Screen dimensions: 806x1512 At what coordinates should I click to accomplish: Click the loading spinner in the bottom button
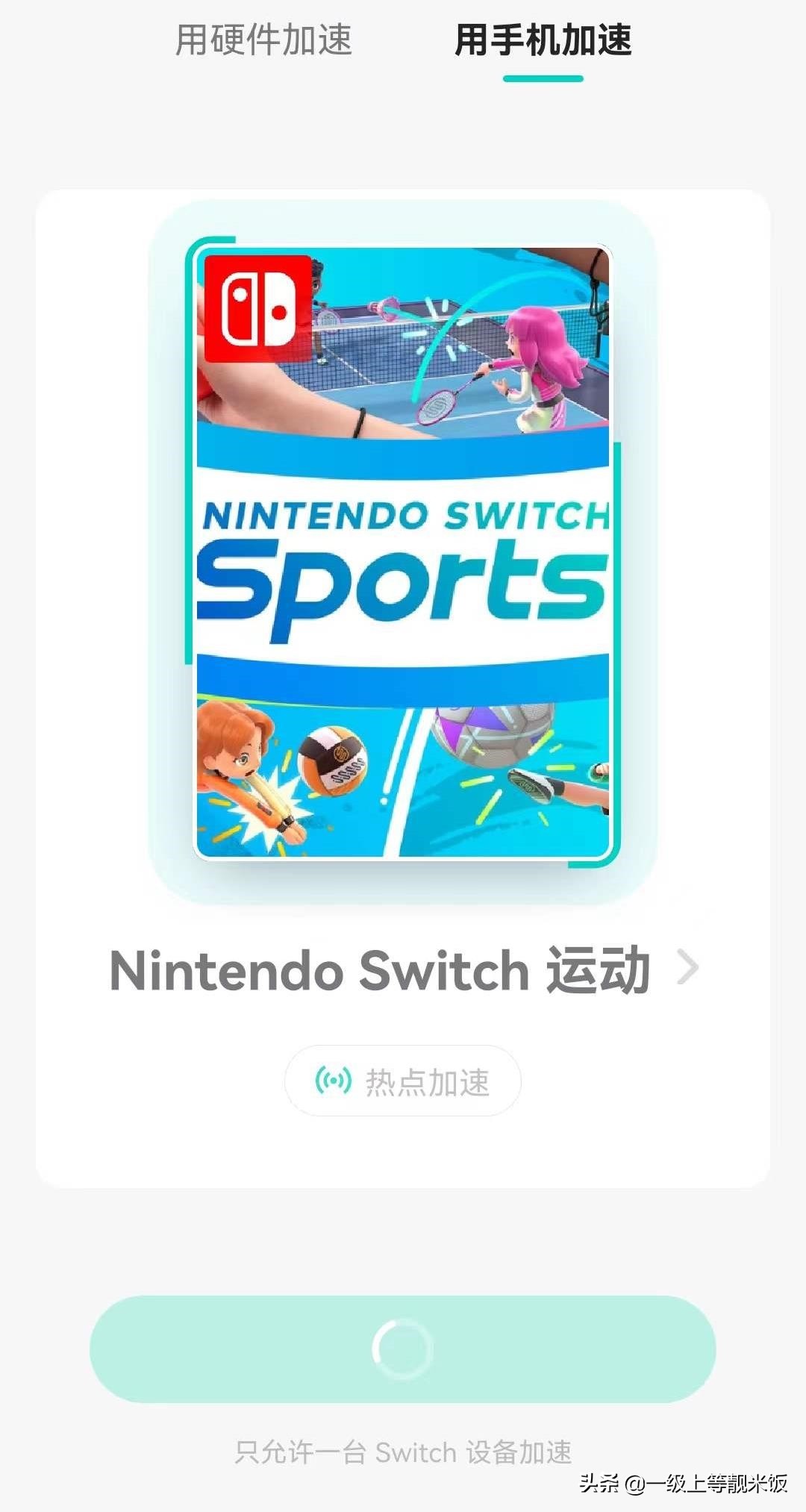(403, 1348)
